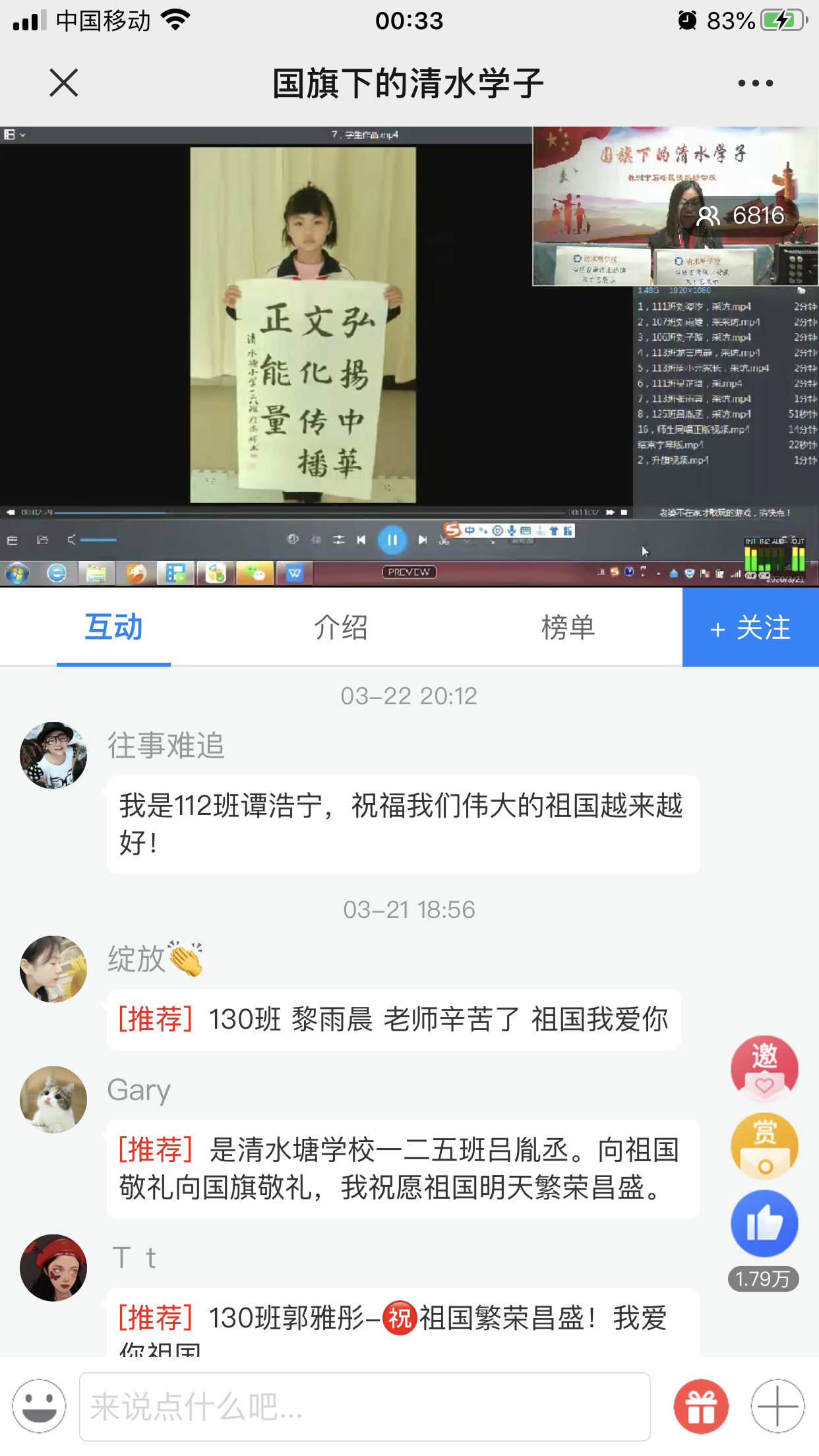Open 绽放's profile picture
This screenshot has height=1456, width=819.
pos(53,969)
